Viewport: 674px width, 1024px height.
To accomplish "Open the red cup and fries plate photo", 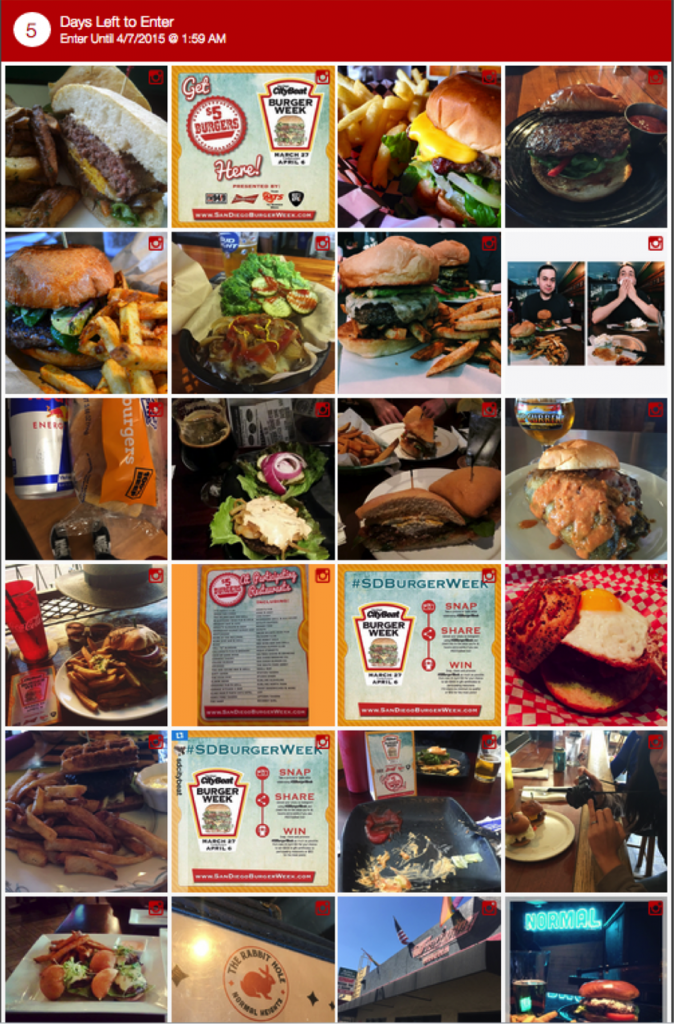I will click(86, 645).
